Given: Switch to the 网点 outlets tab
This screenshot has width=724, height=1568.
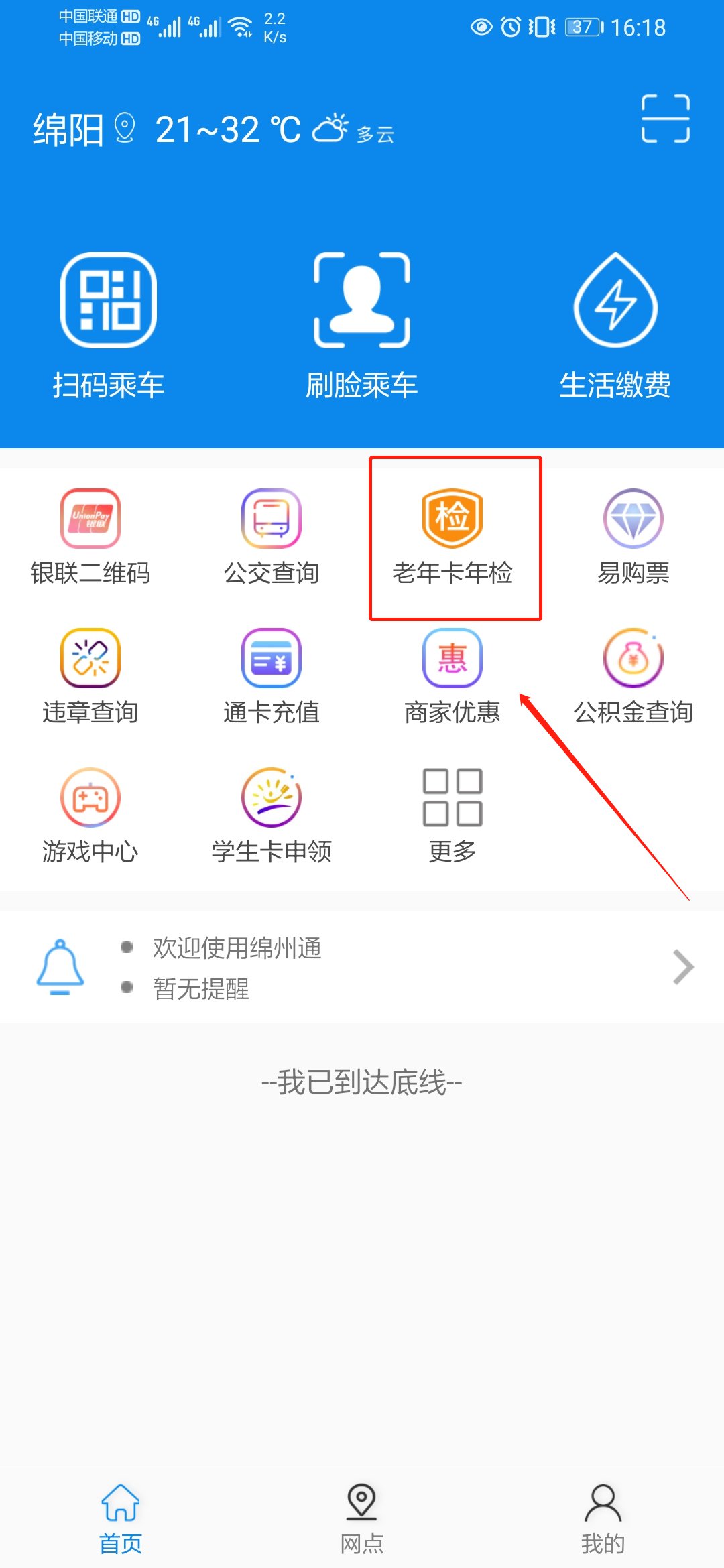Looking at the screenshot, I should [362, 1519].
